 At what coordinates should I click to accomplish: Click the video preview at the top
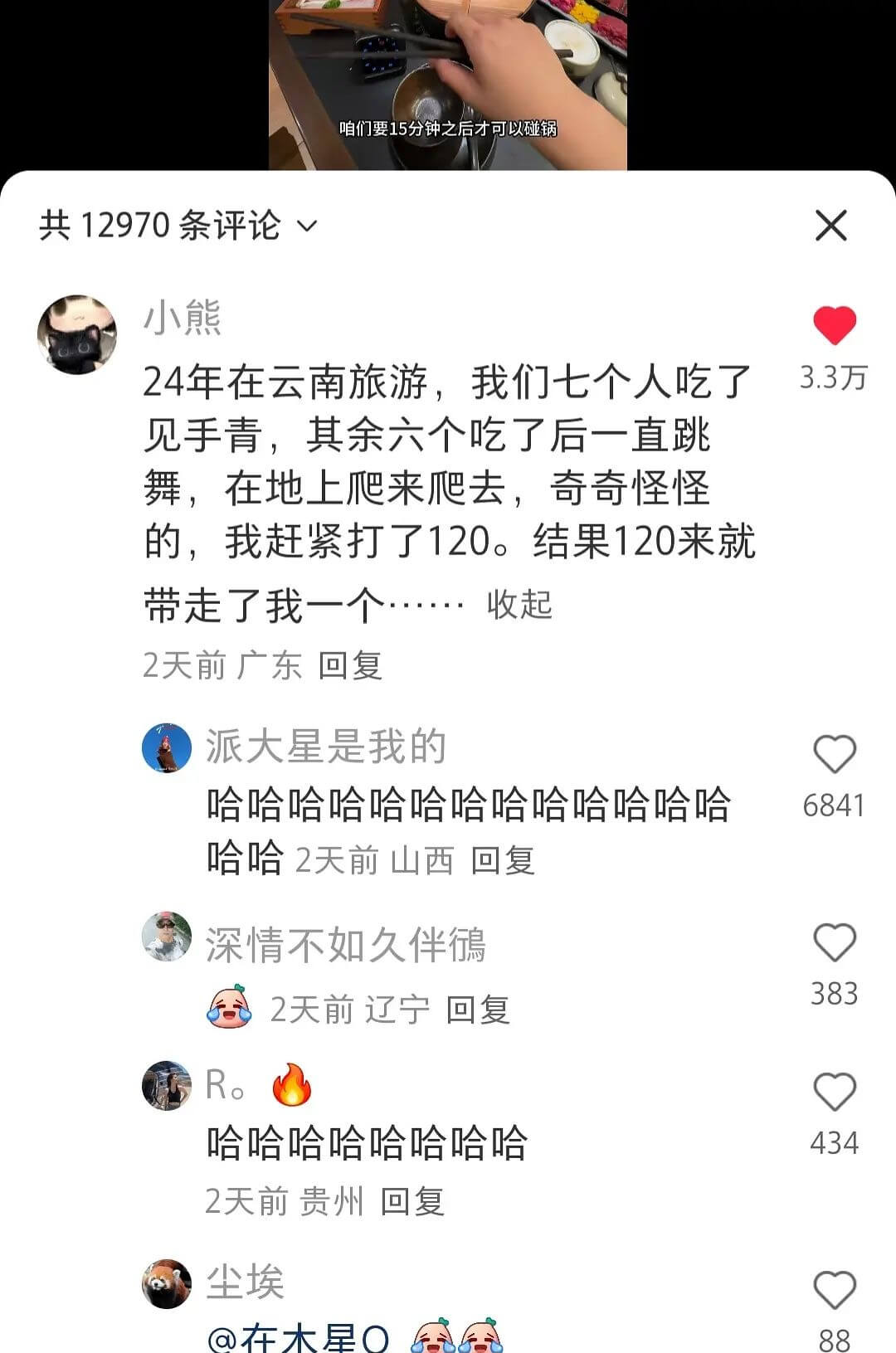coord(448,83)
